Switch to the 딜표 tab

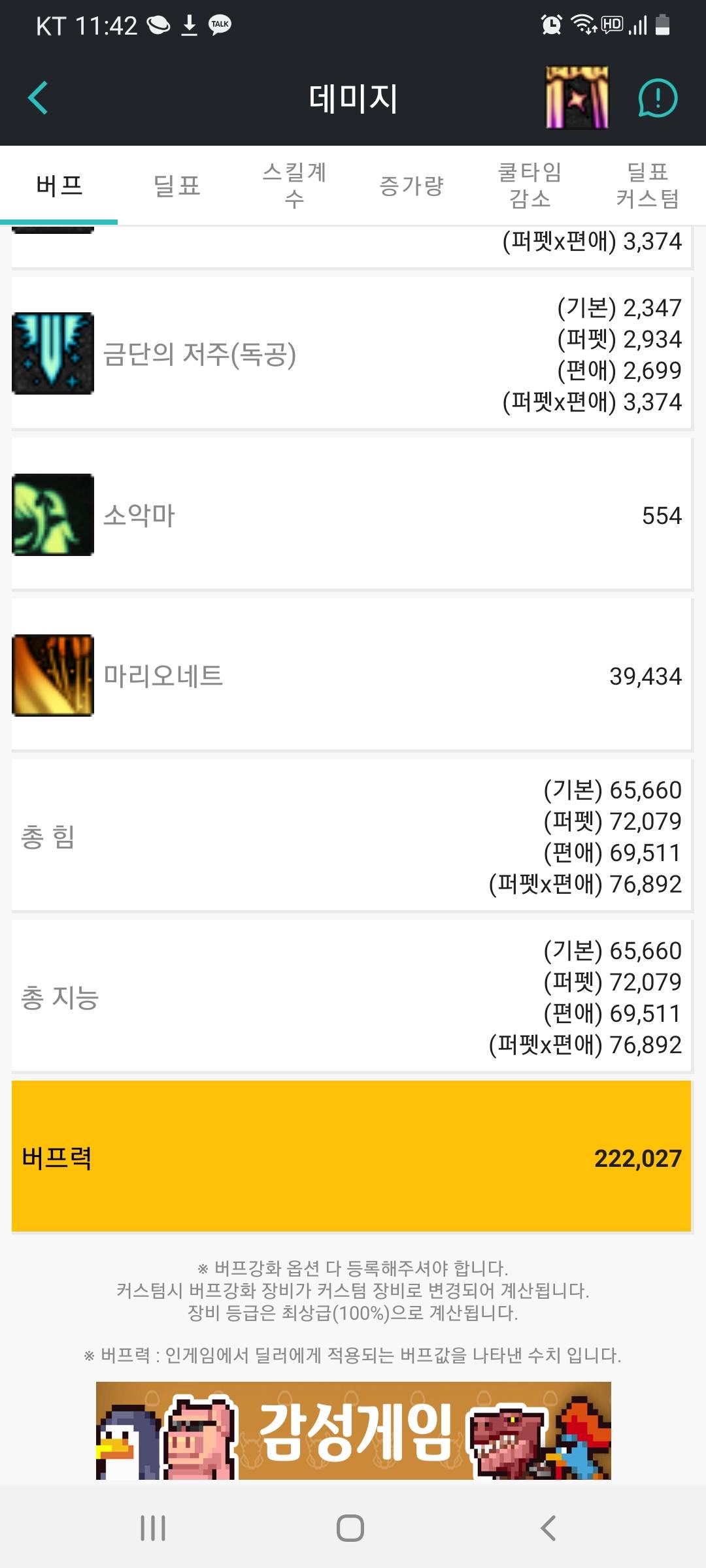[x=176, y=186]
